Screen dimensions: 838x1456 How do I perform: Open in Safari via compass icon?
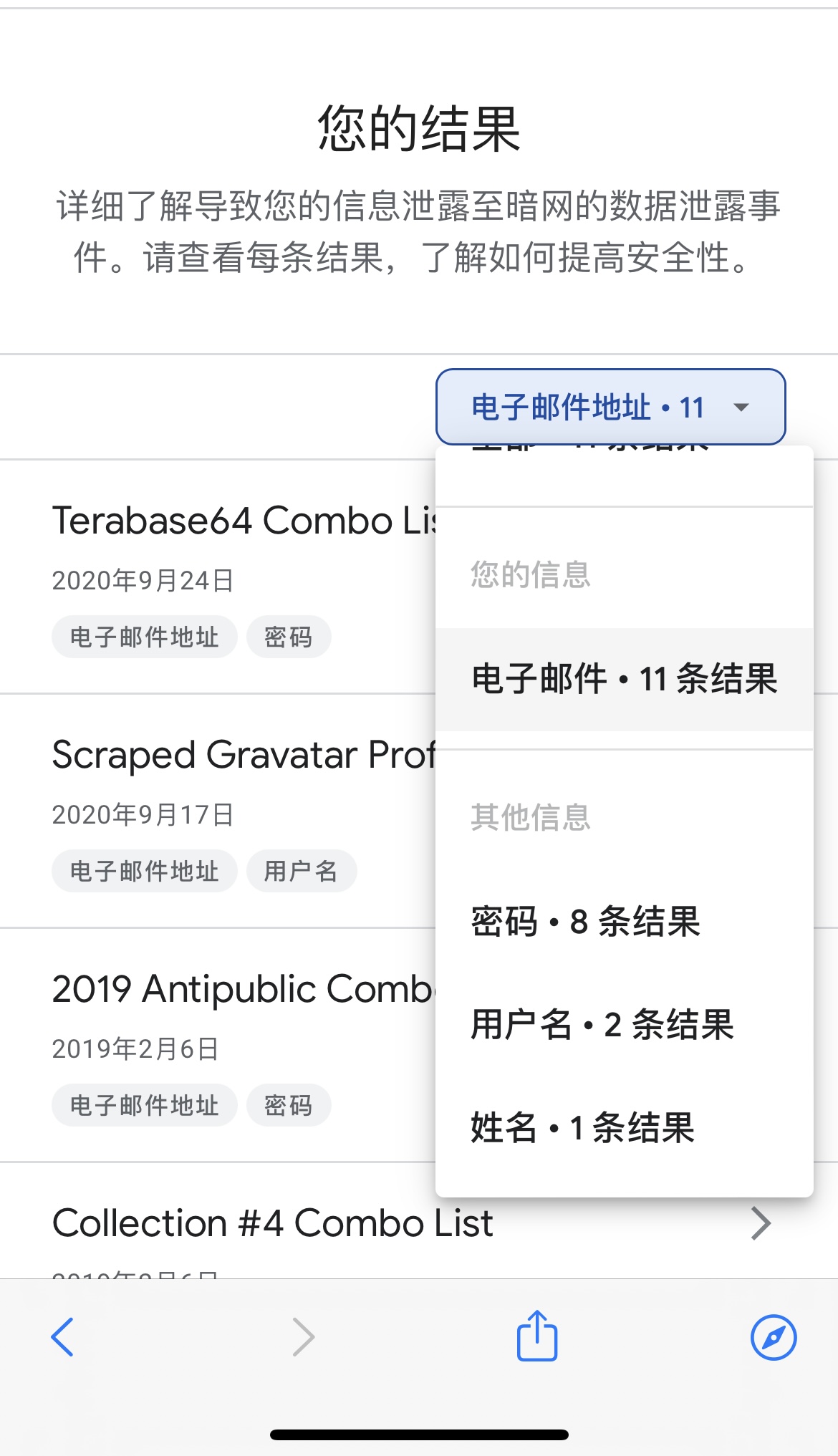[x=774, y=1336]
